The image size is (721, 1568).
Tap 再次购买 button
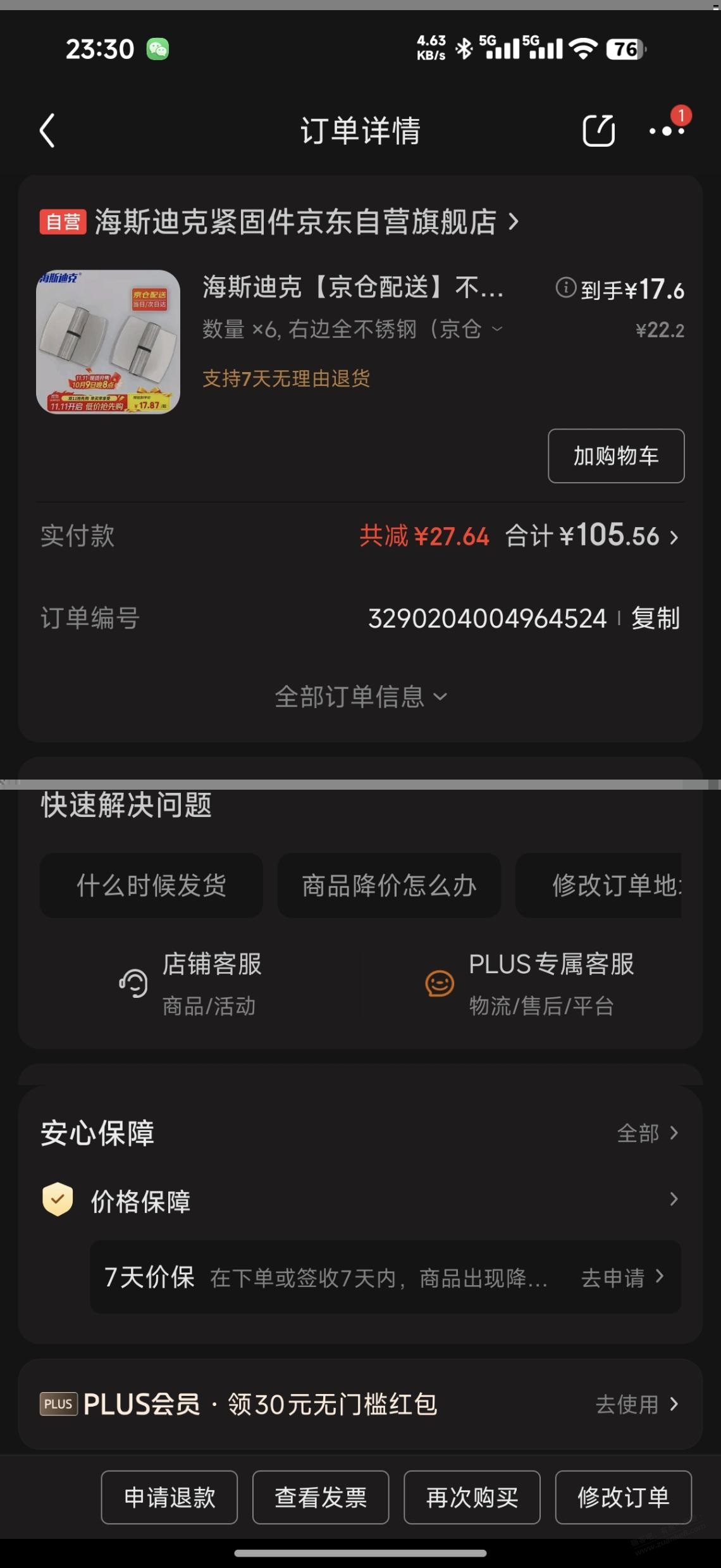pos(472,1497)
